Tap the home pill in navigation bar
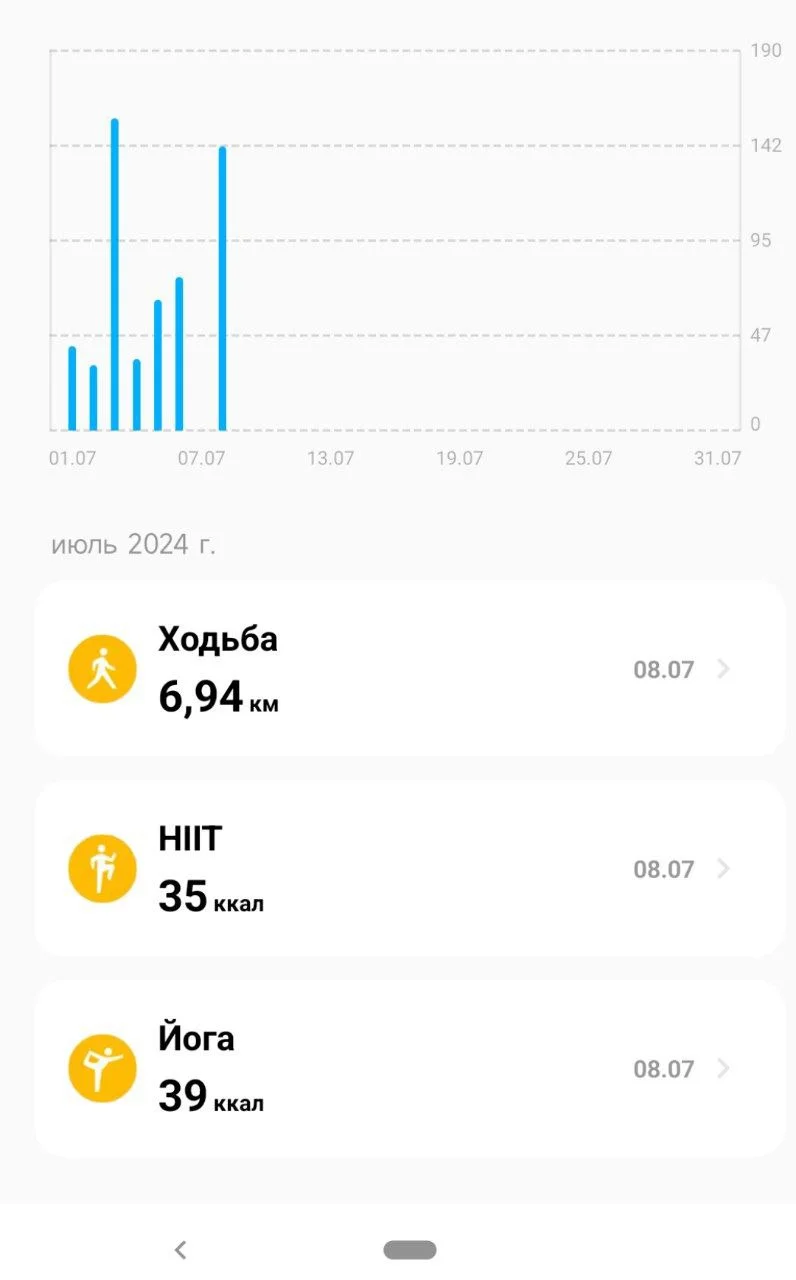The image size is (796, 1280). tap(410, 1249)
